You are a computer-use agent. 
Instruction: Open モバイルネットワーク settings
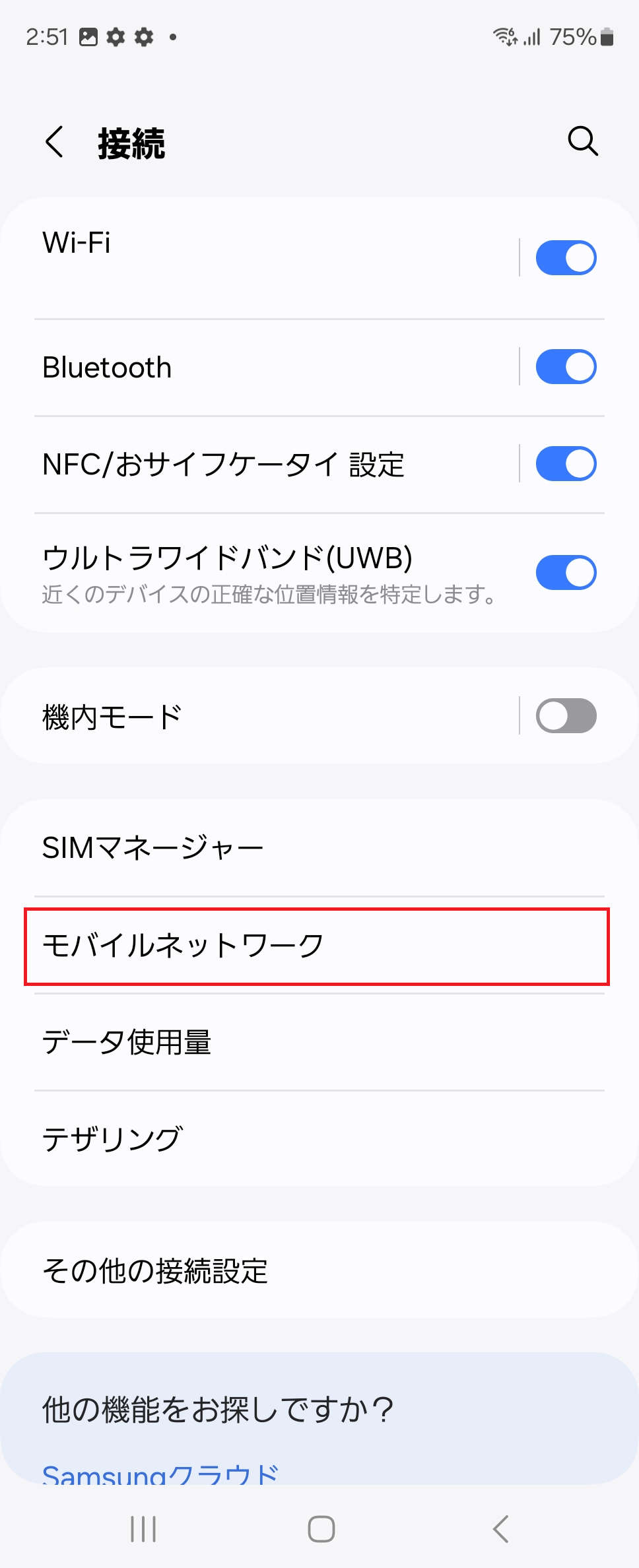point(264,945)
